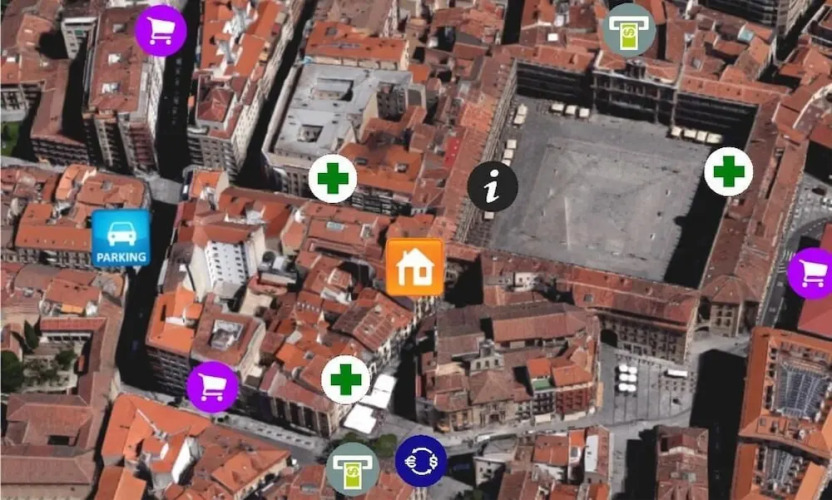The width and height of the screenshot is (832, 500).
Task: Tap the blue Parking marker
Action: (121, 238)
